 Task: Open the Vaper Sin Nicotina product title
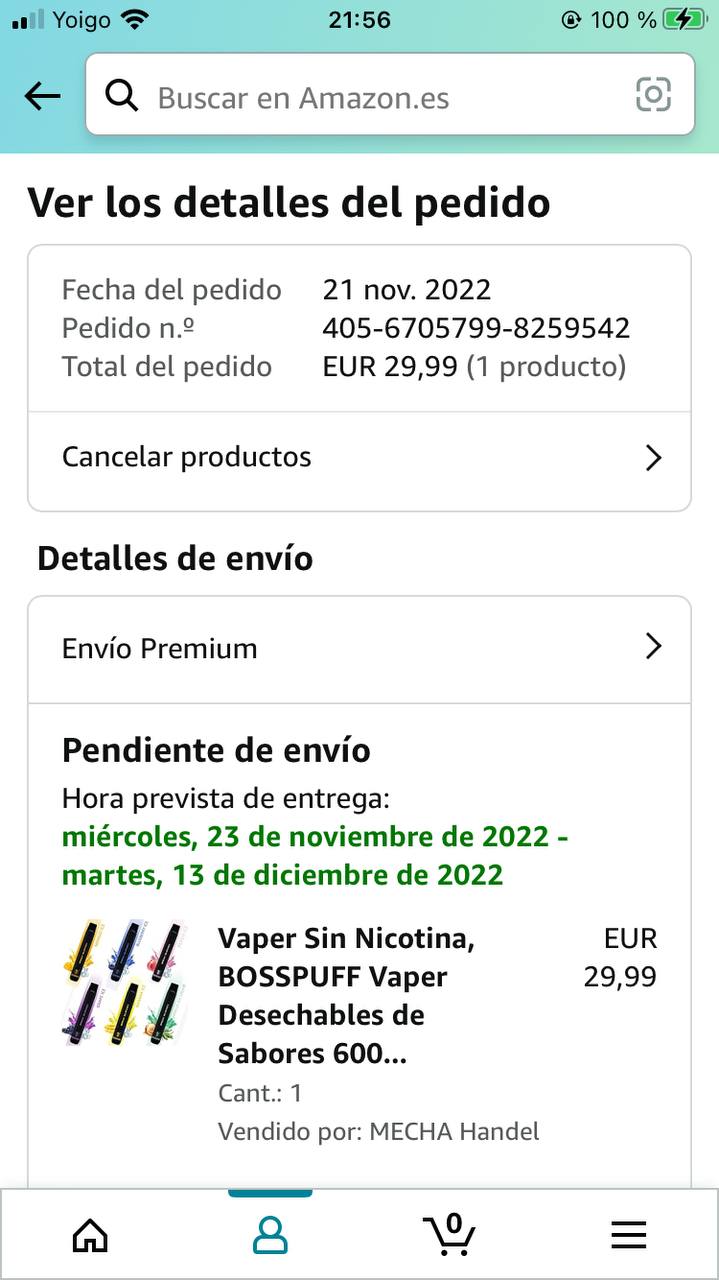pyautogui.click(x=346, y=996)
